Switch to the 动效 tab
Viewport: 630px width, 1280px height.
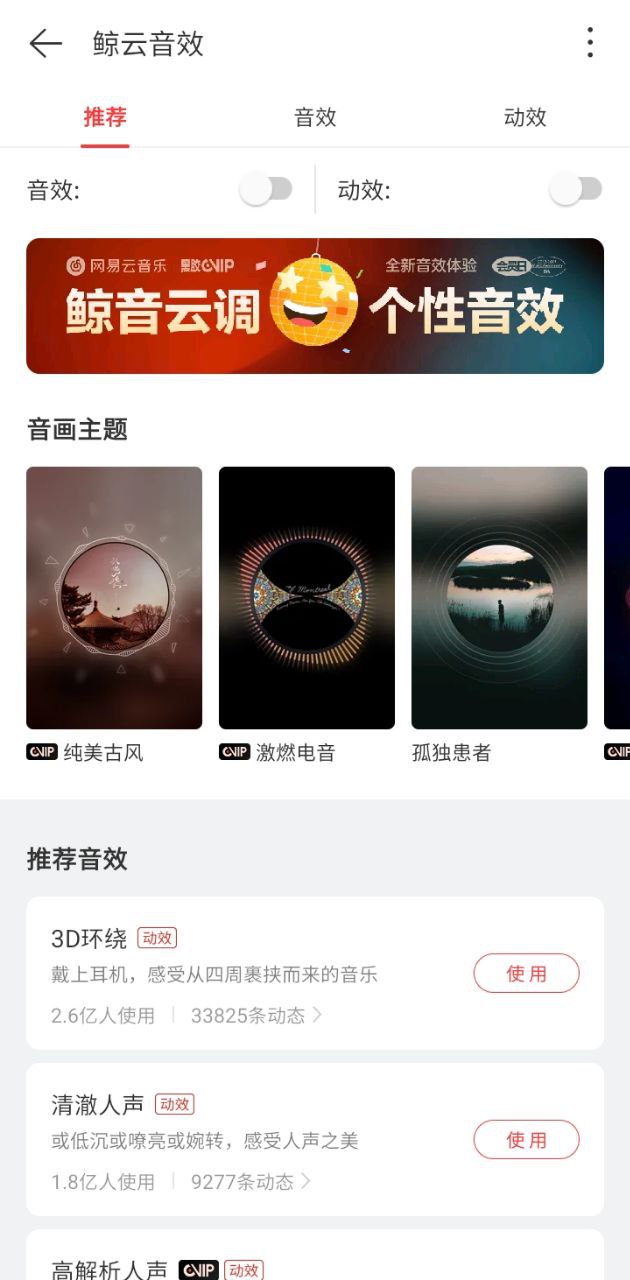tap(525, 117)
